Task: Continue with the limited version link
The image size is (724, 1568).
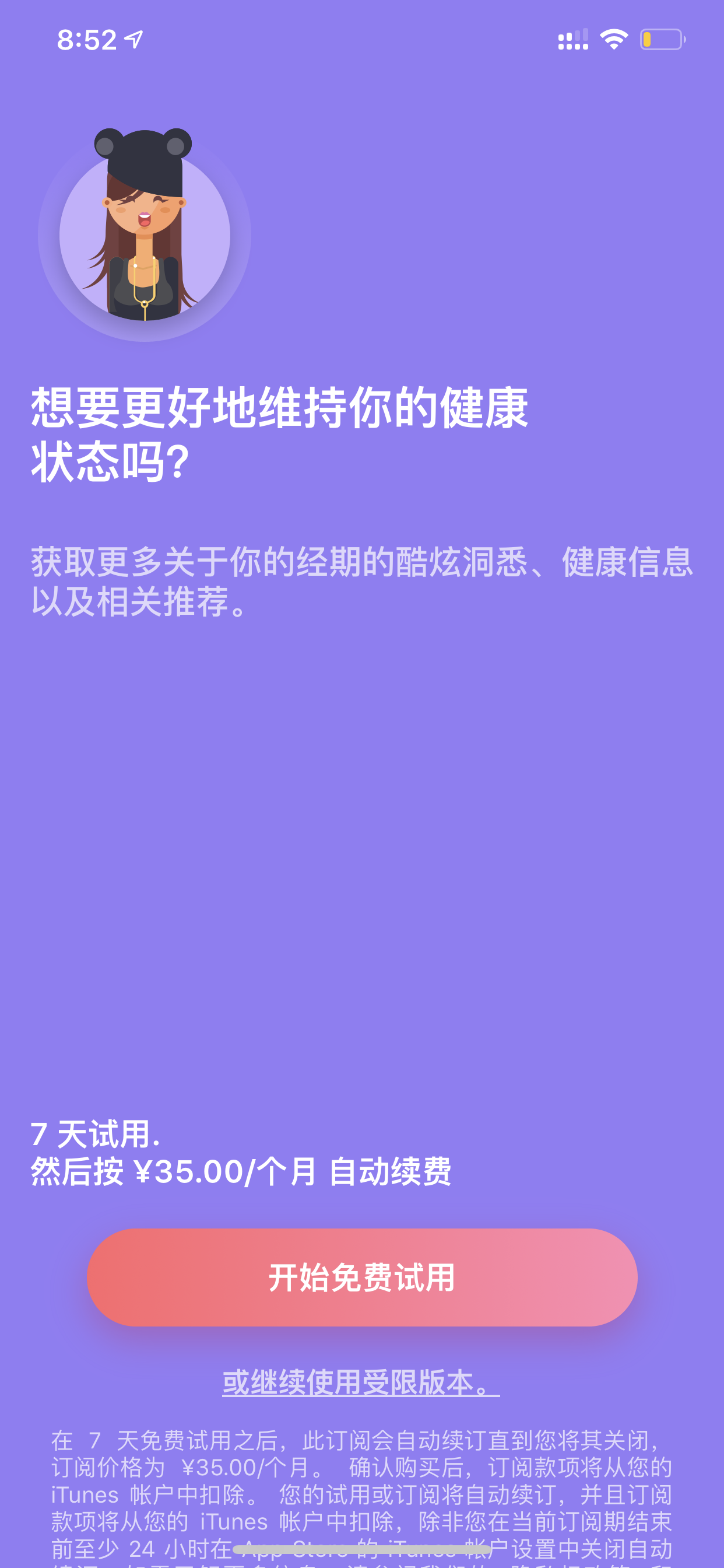Action: tap(361, 1382)
